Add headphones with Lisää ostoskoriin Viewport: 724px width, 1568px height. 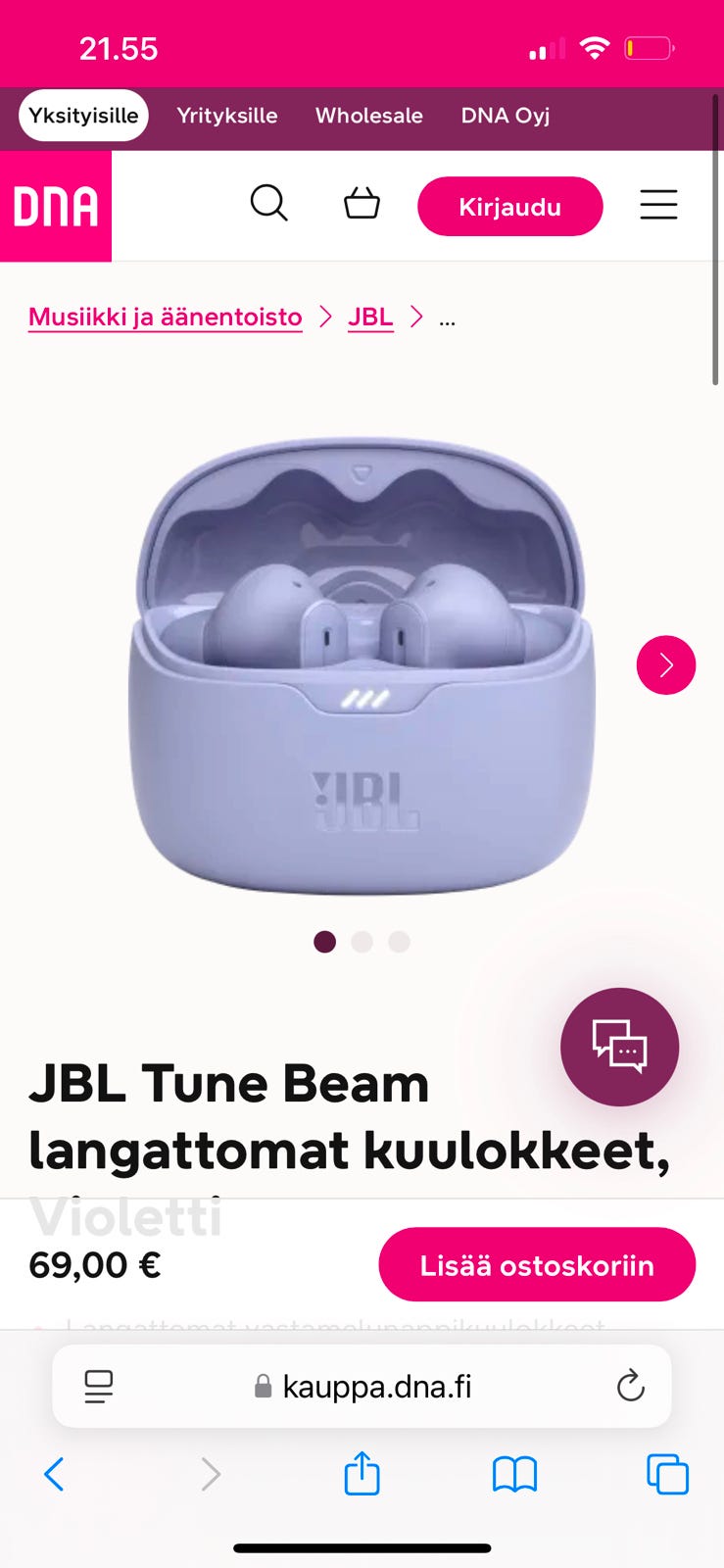(537, 1265)
